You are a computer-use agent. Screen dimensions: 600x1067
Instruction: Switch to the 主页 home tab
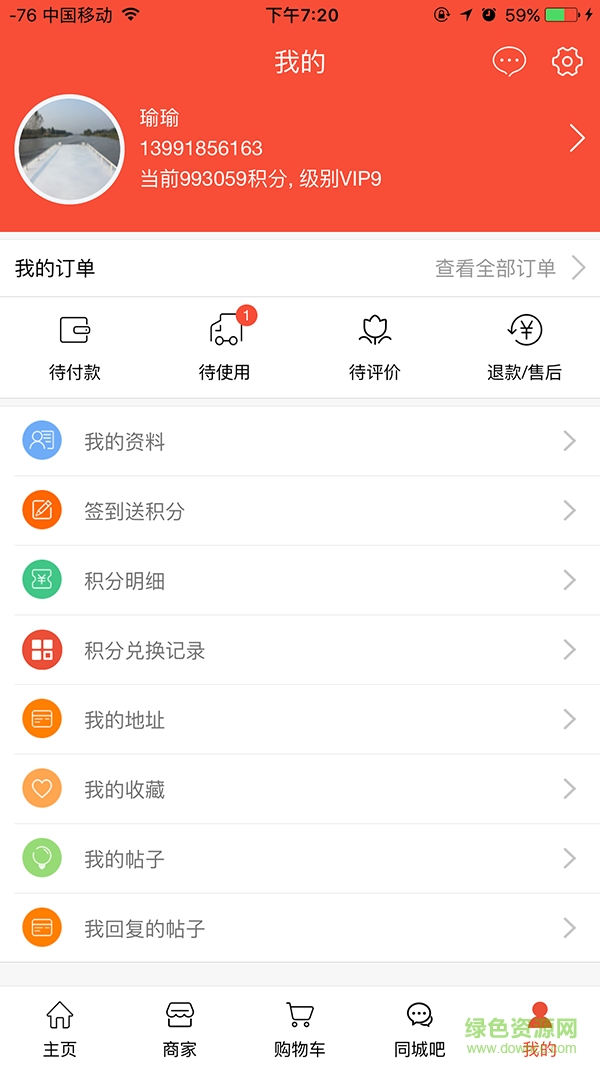(x=60, y=1028)
